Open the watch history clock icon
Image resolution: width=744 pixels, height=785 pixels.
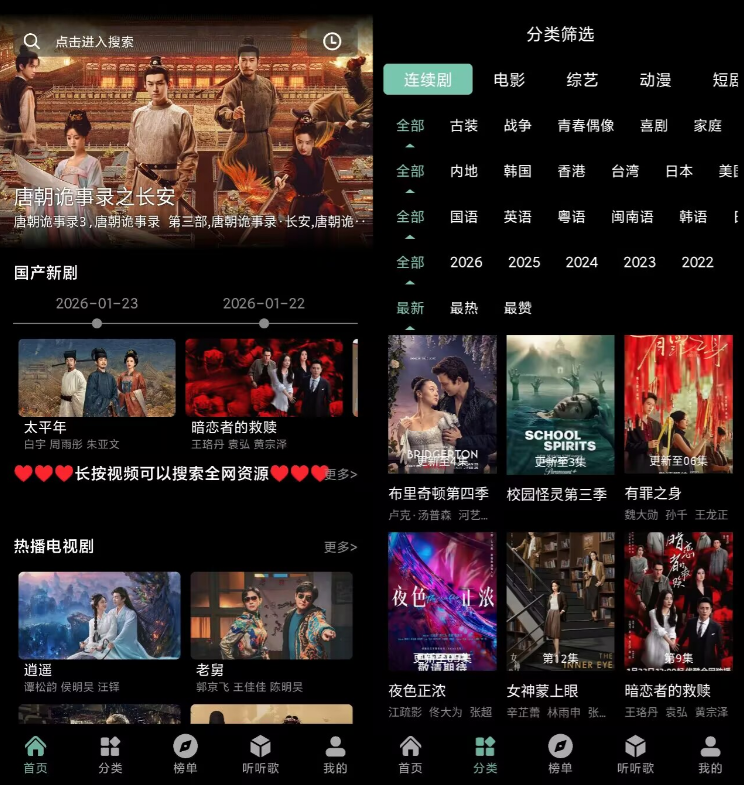coord(332,41)
